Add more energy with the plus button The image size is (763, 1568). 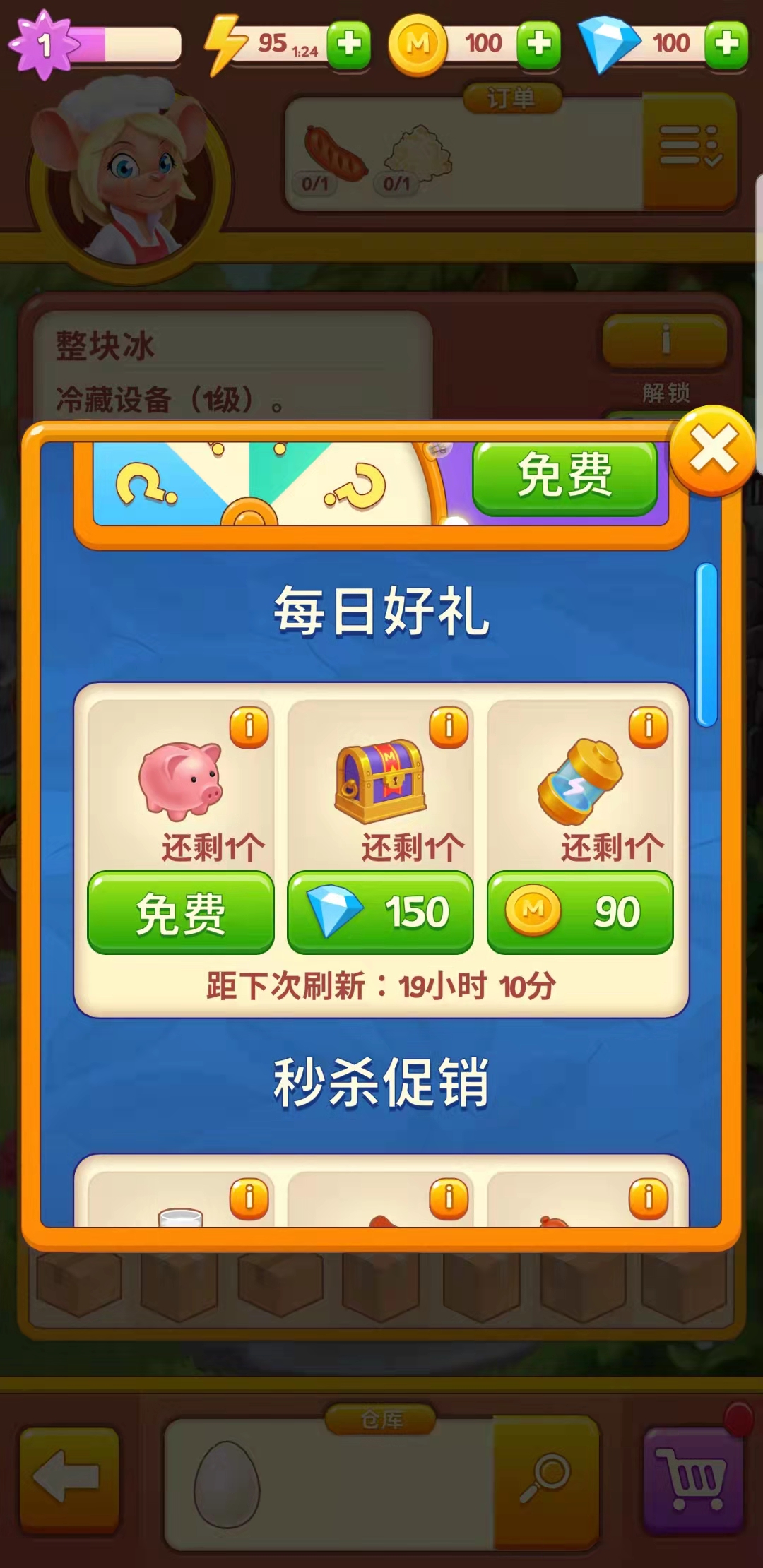coord(349,44)
